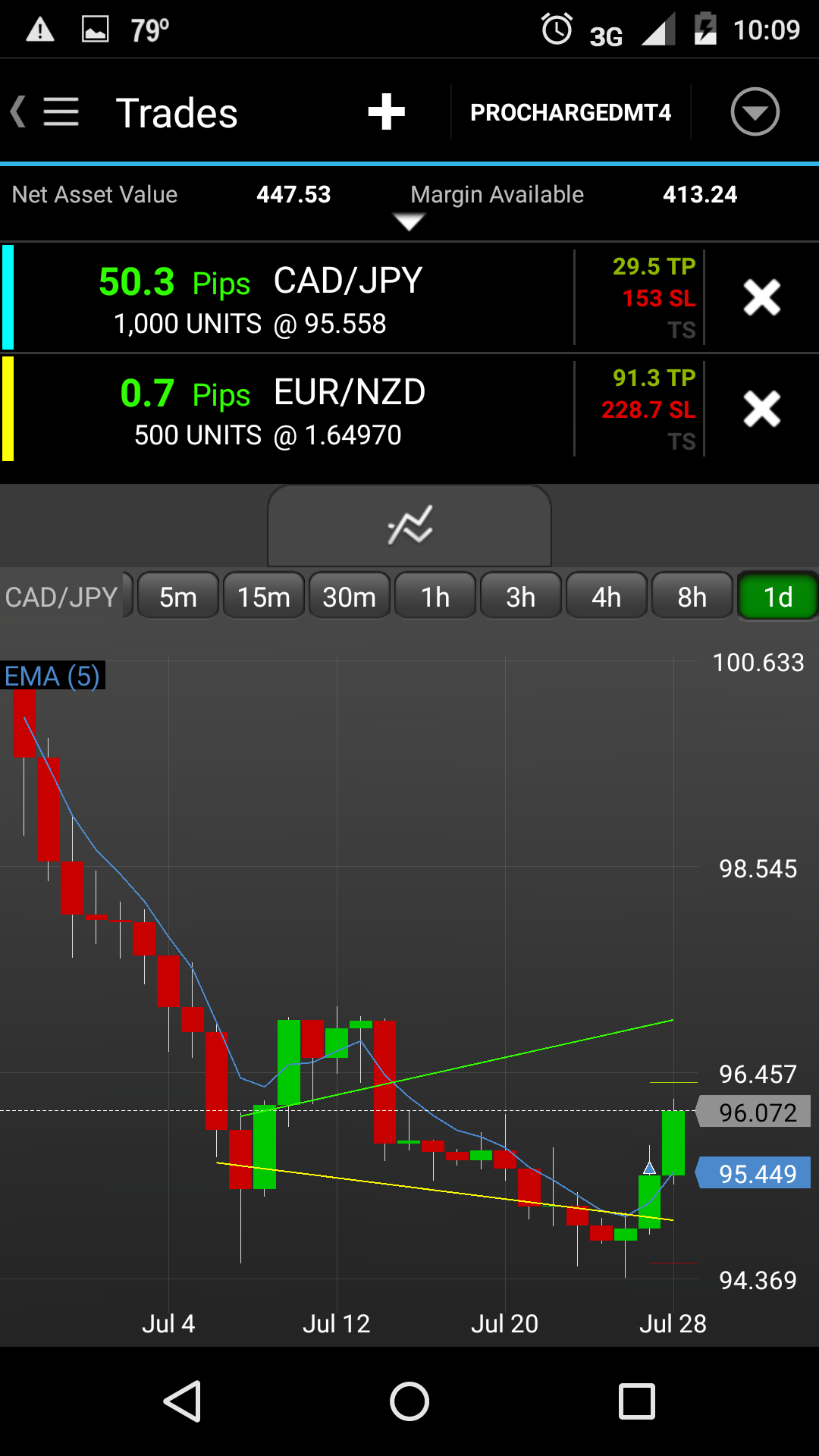Image resolution: width=819 pixels, height=1456 pixels.
Task: Collapse the chart panel handle
Action: 409,525
